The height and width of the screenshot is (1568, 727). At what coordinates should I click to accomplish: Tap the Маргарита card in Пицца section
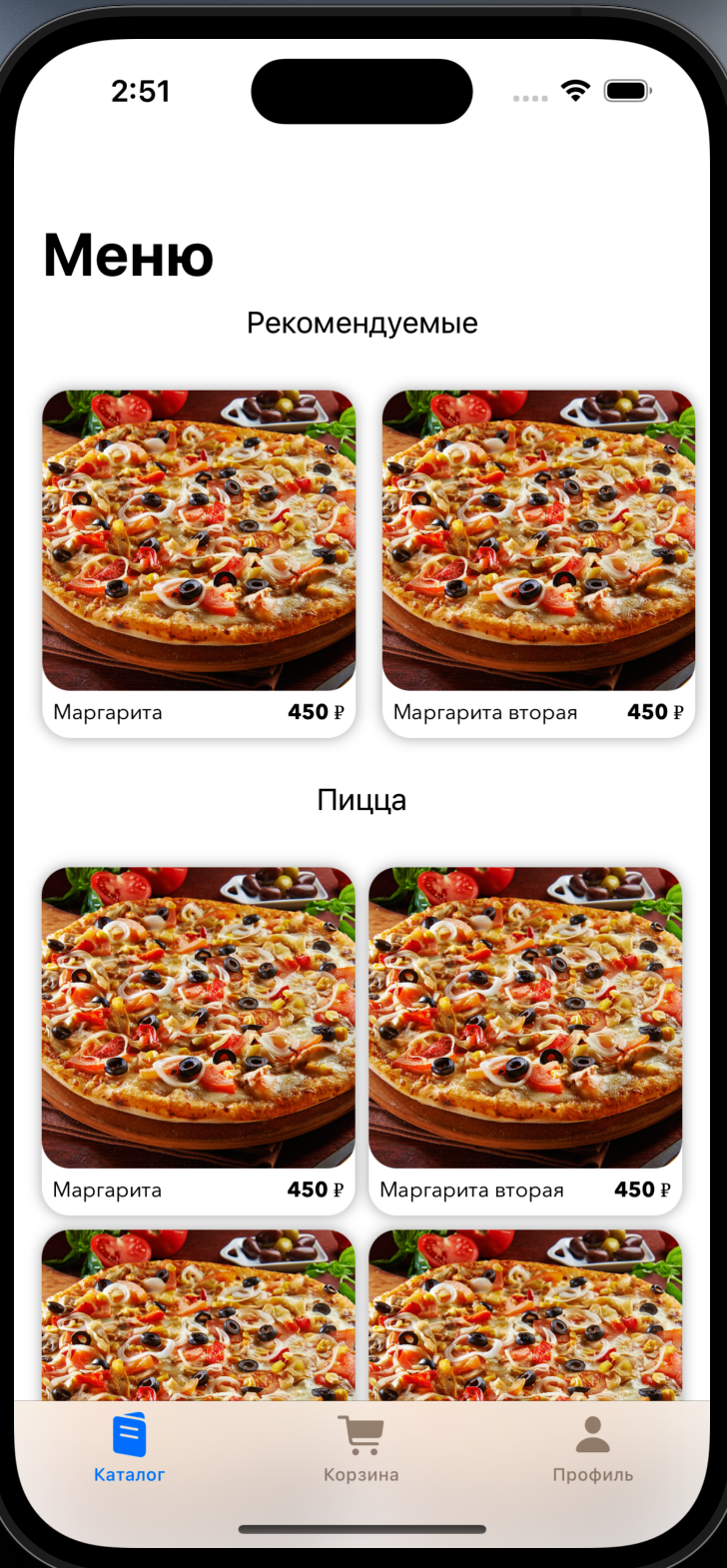[x=198, y=1039]
